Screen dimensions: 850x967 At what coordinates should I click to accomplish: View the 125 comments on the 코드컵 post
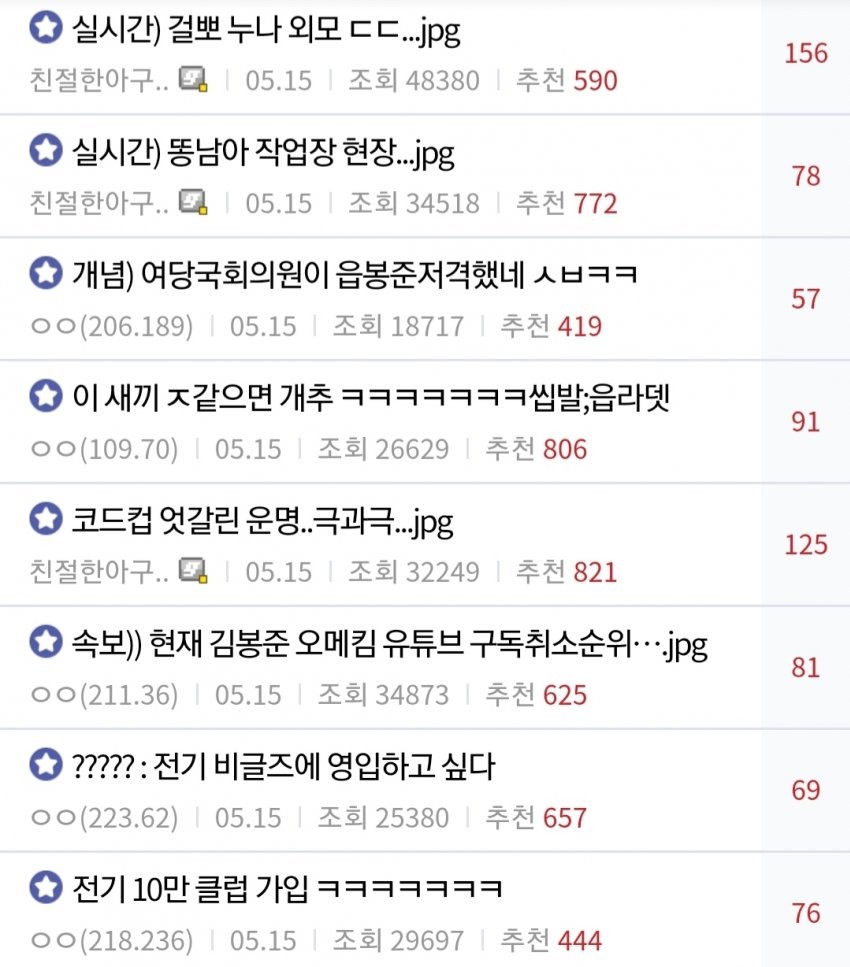806,545
